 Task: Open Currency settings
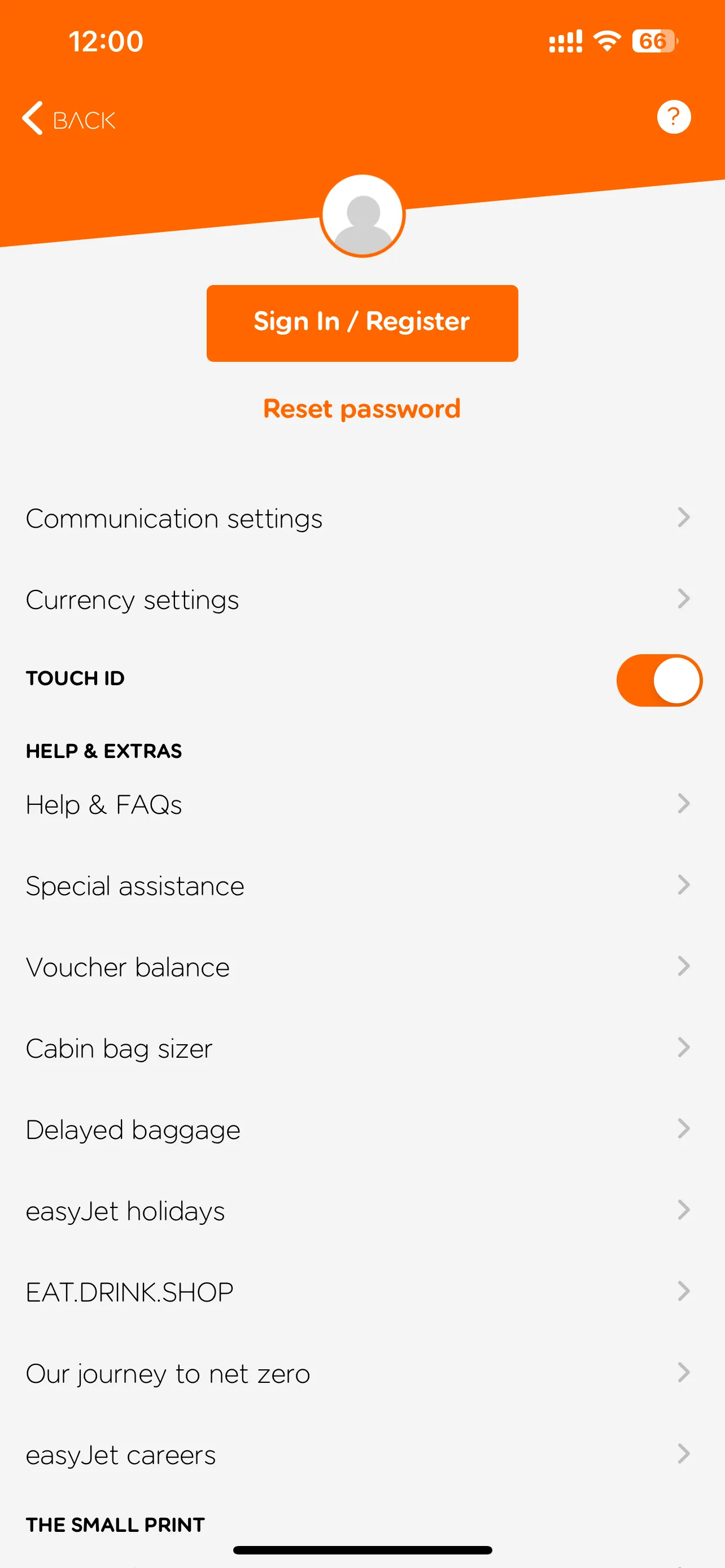pos(359,599)
